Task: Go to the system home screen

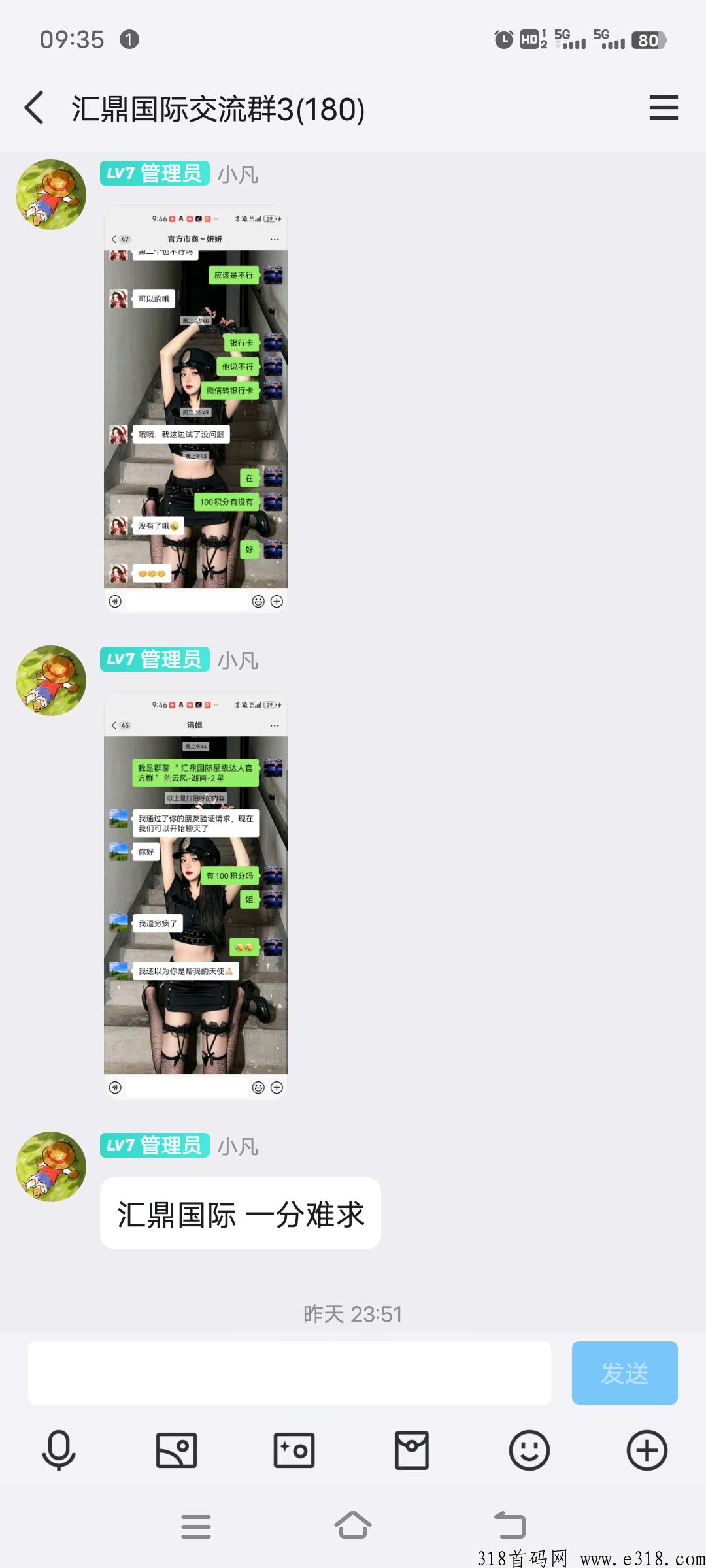Action: [x=353, y=1526]
